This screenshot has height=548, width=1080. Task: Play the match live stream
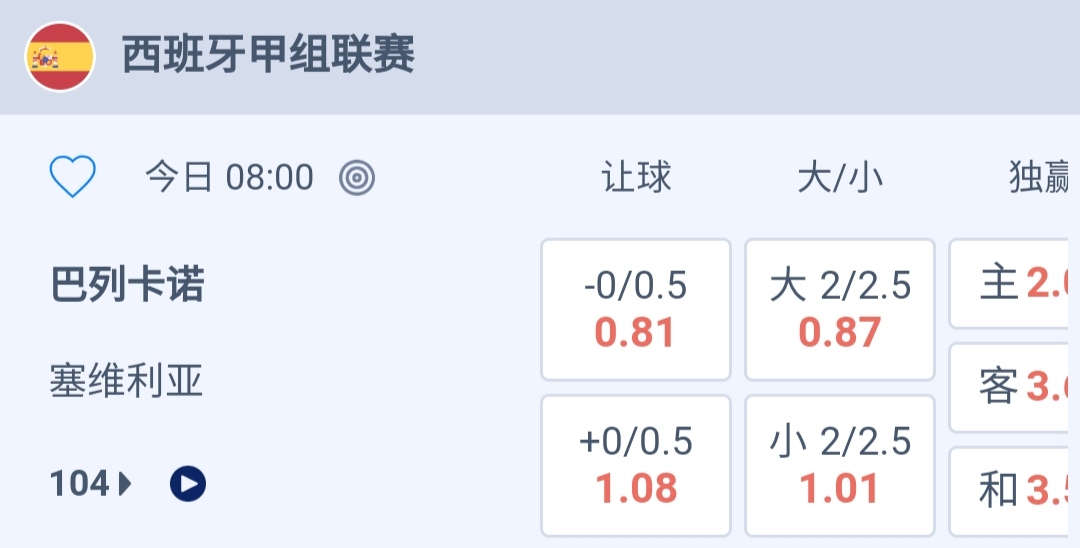(188, 485)
